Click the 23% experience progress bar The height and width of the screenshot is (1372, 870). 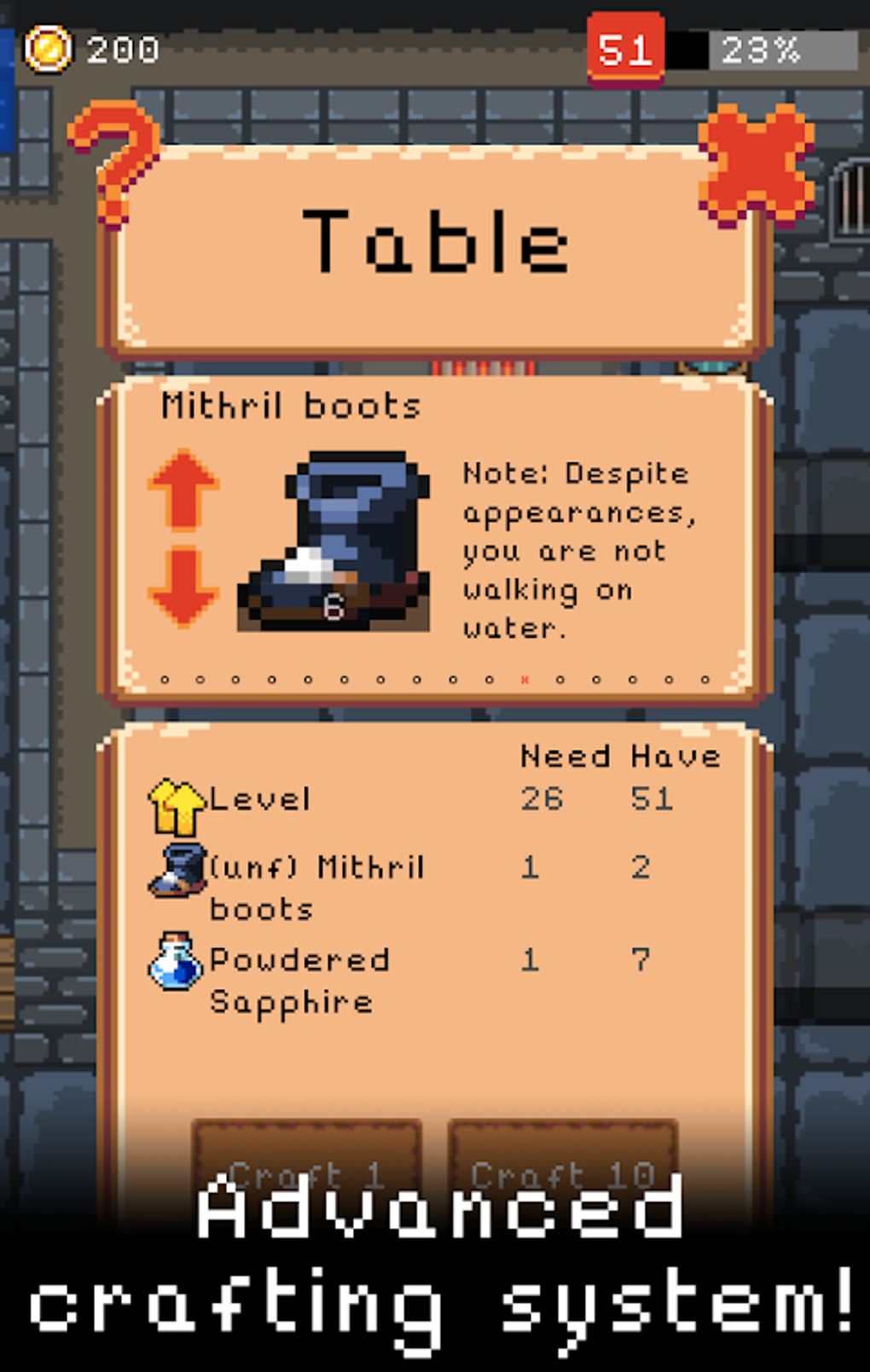[x=759, y=49]
